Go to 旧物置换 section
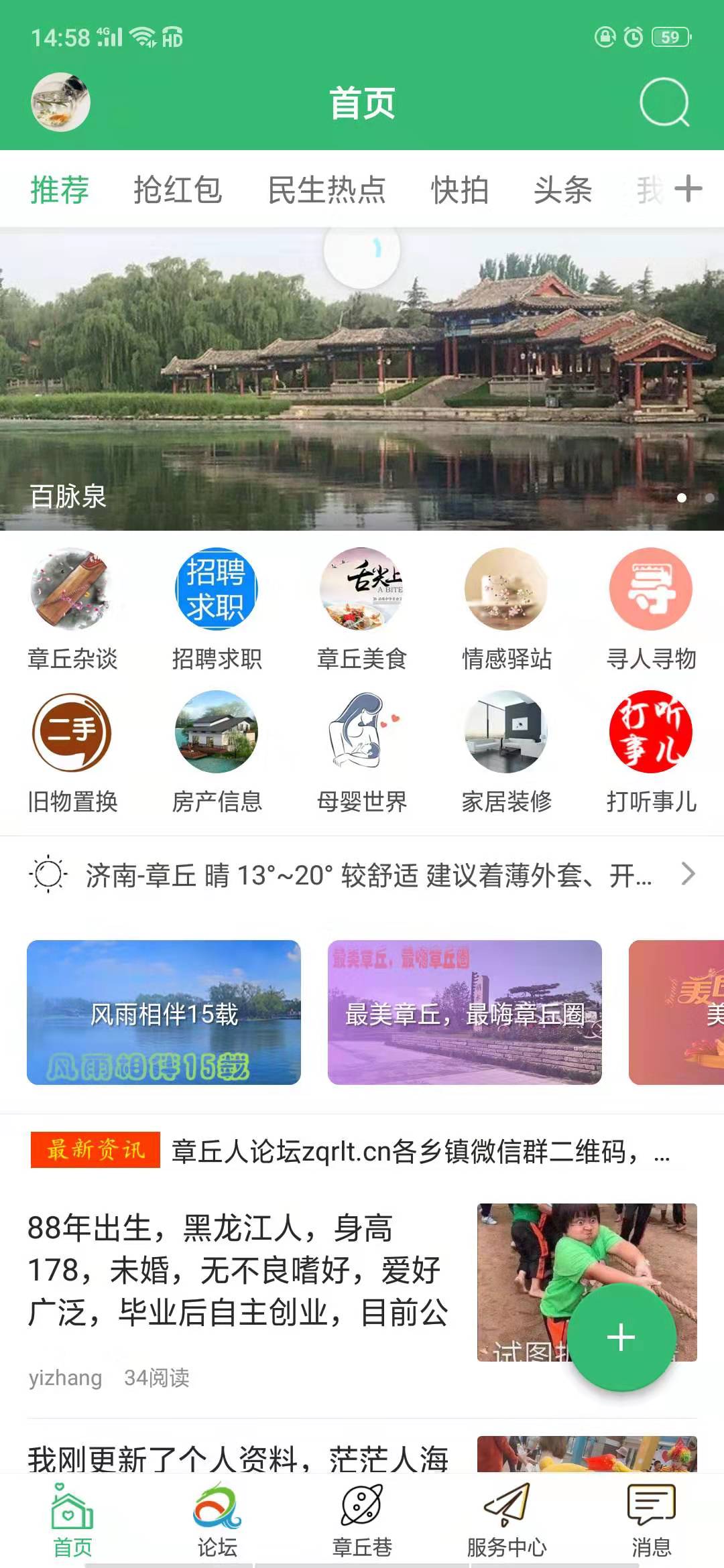This screenshot has height=1568, width=724. pos(72,752)
